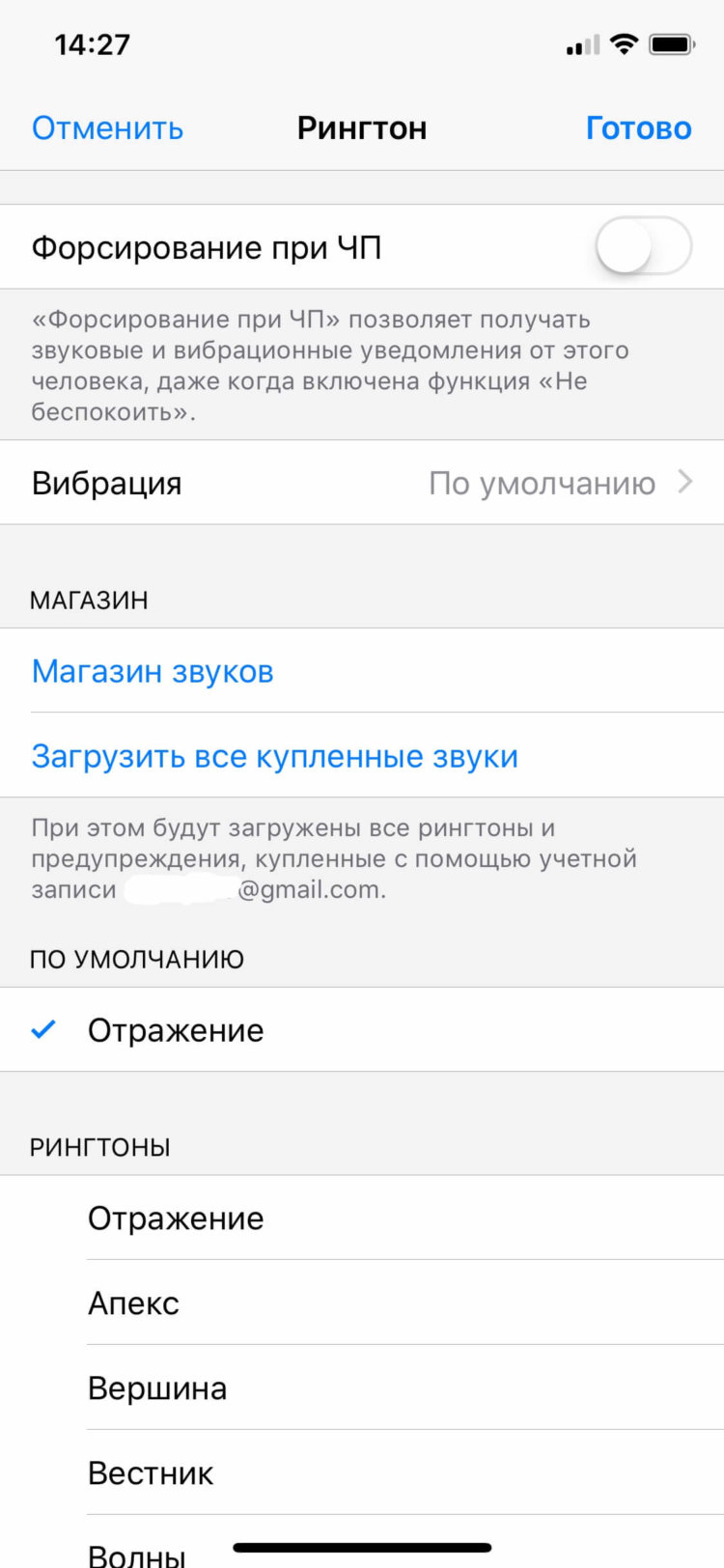The image size is (724, 1568).
Task: Tap Отменить to cancel changes
Action: pos(107,128)
